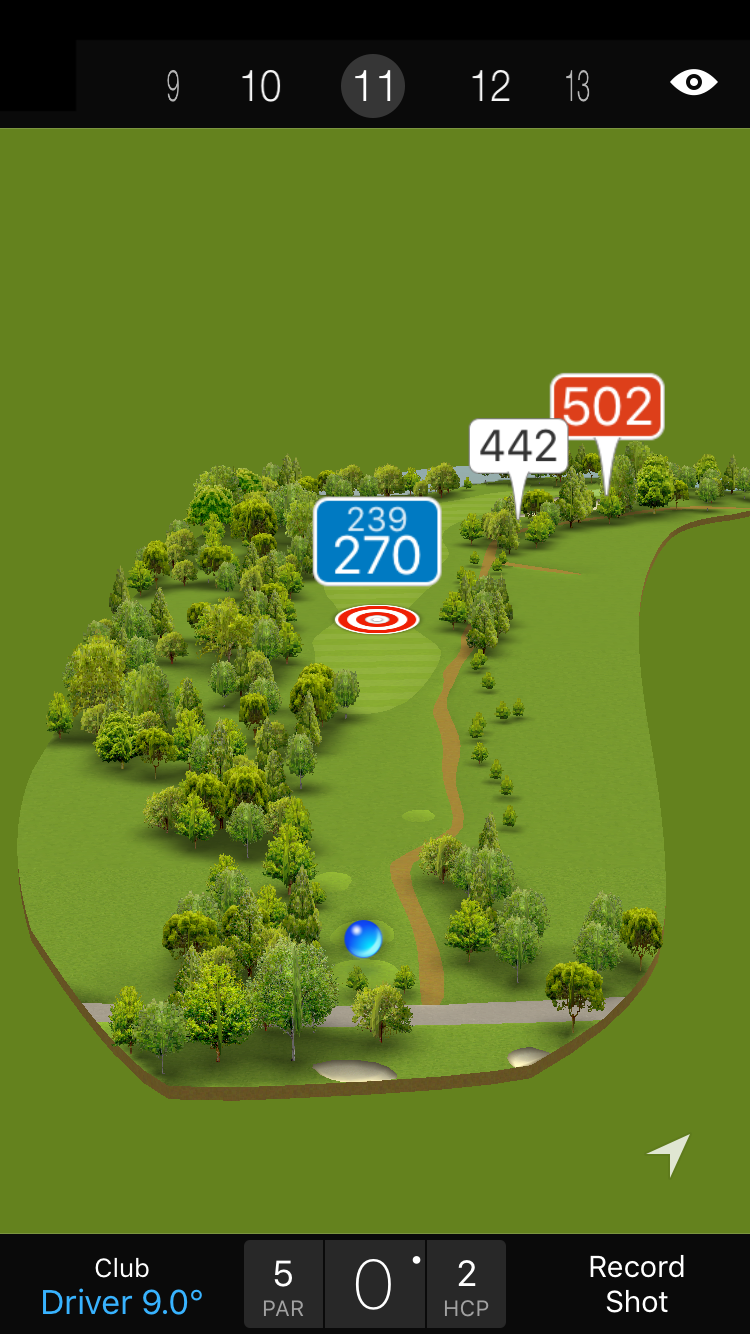Center map with location arrow
This screenshot has height=1334, width=750.
coord(669,1155)
